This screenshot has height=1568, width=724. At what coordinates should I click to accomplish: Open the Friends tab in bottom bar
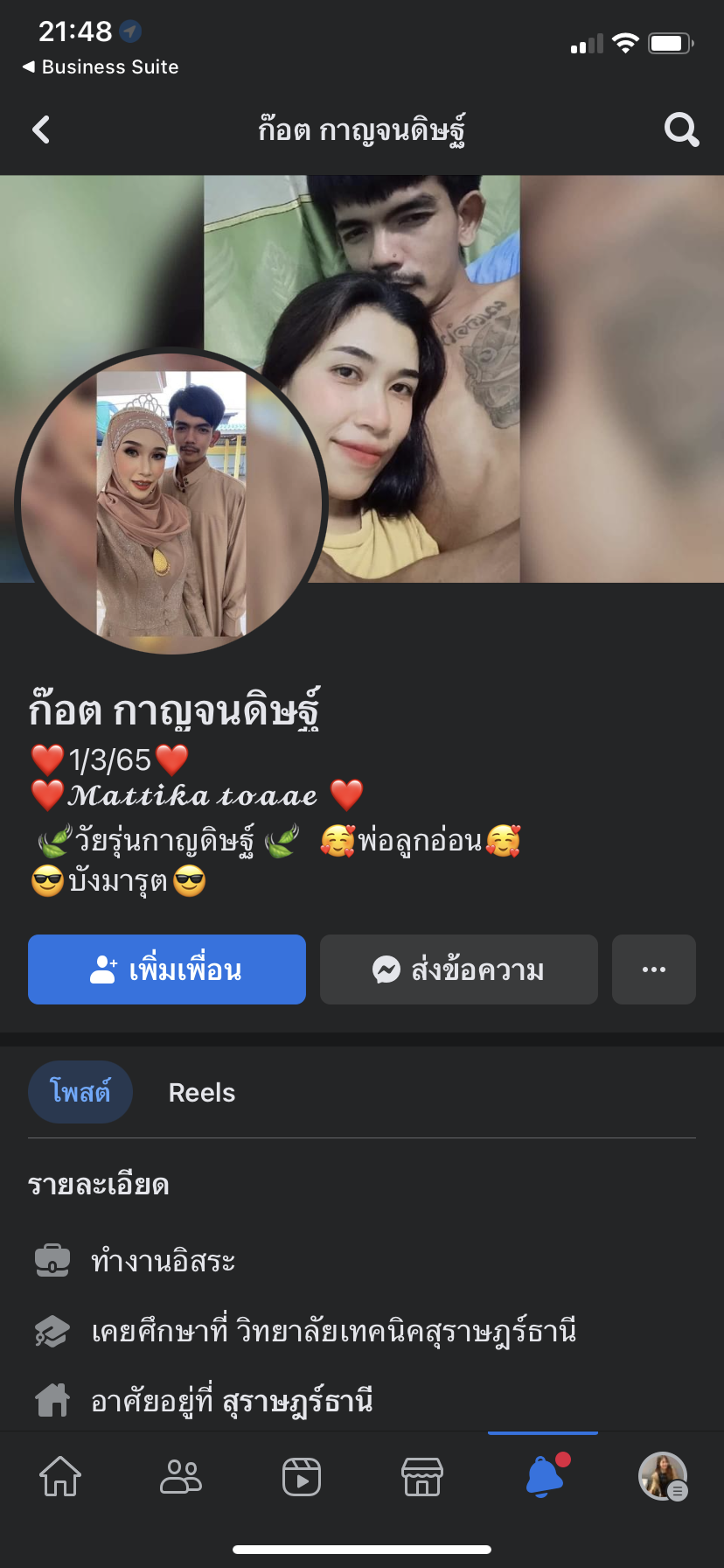[x=181, y=1477]
